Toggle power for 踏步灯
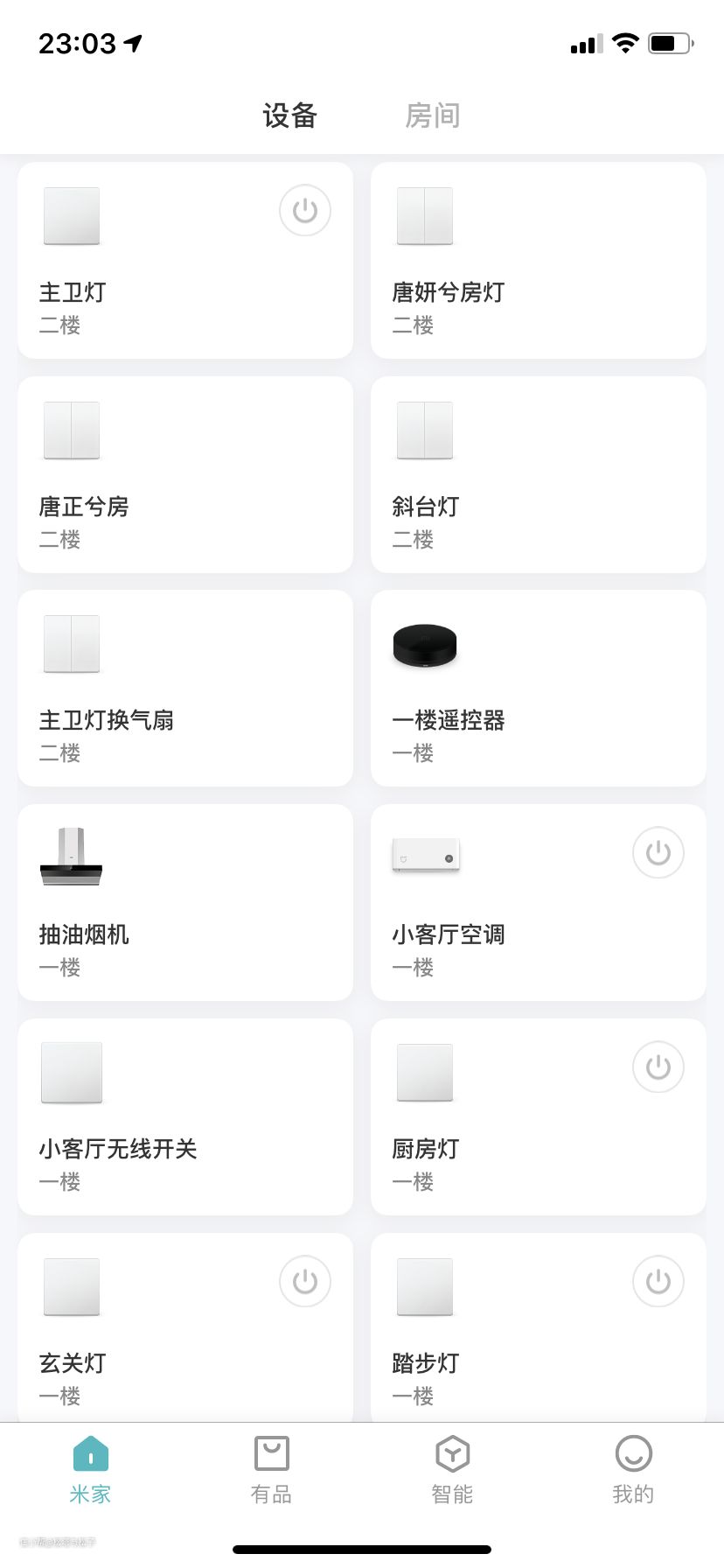Screen dimensions: 724x1568 pyautogui.click(x=658, y=1282)
